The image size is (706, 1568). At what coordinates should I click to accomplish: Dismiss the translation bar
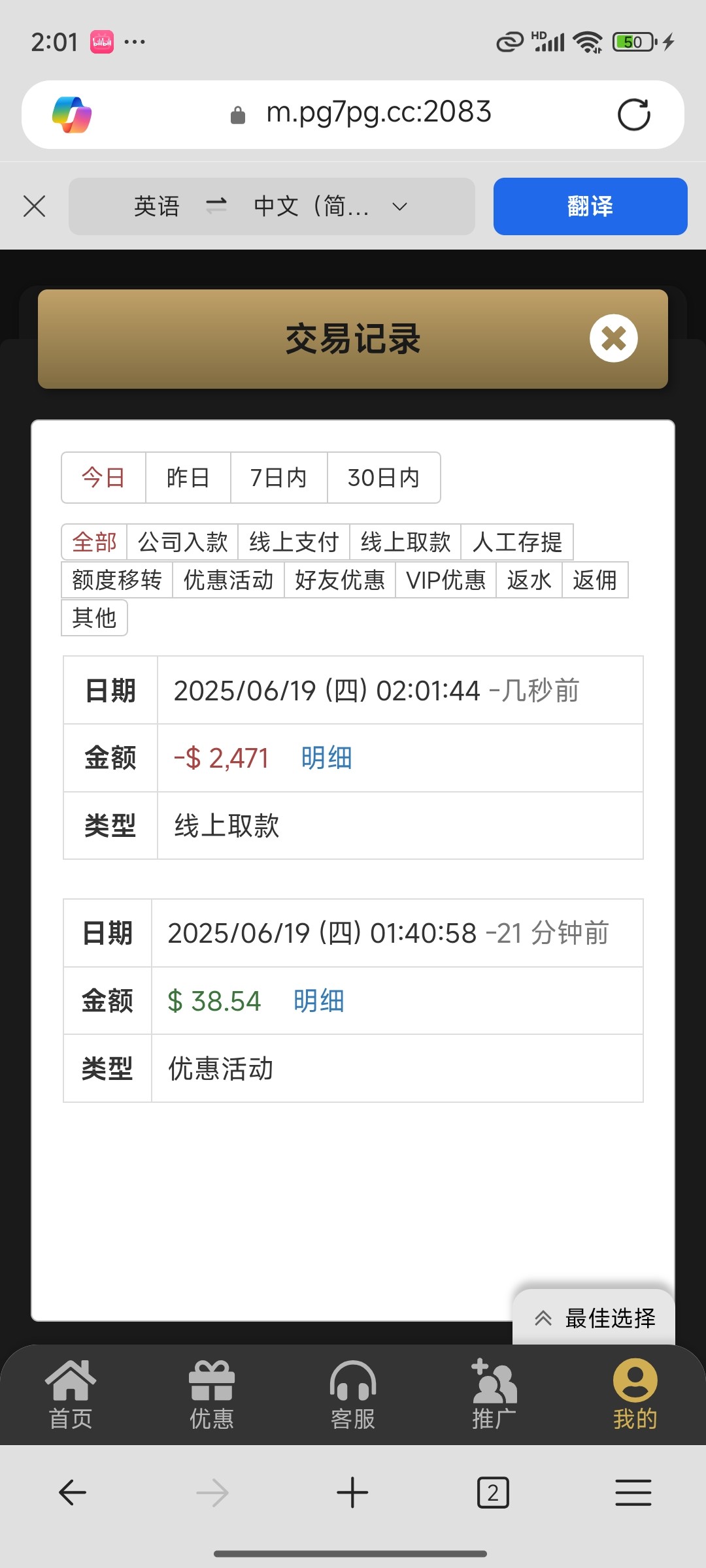click(34, 206)
